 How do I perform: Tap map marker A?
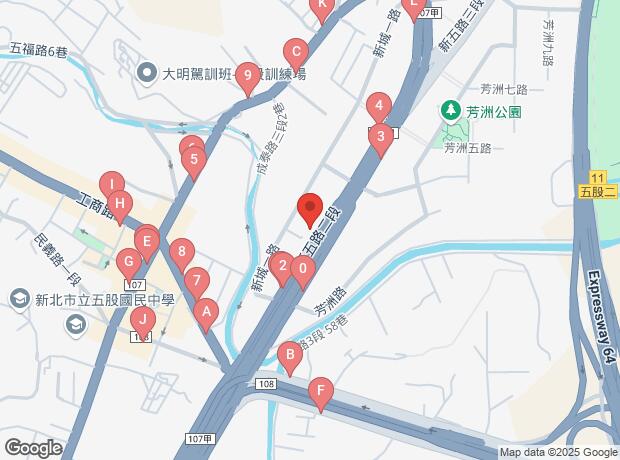206,312
